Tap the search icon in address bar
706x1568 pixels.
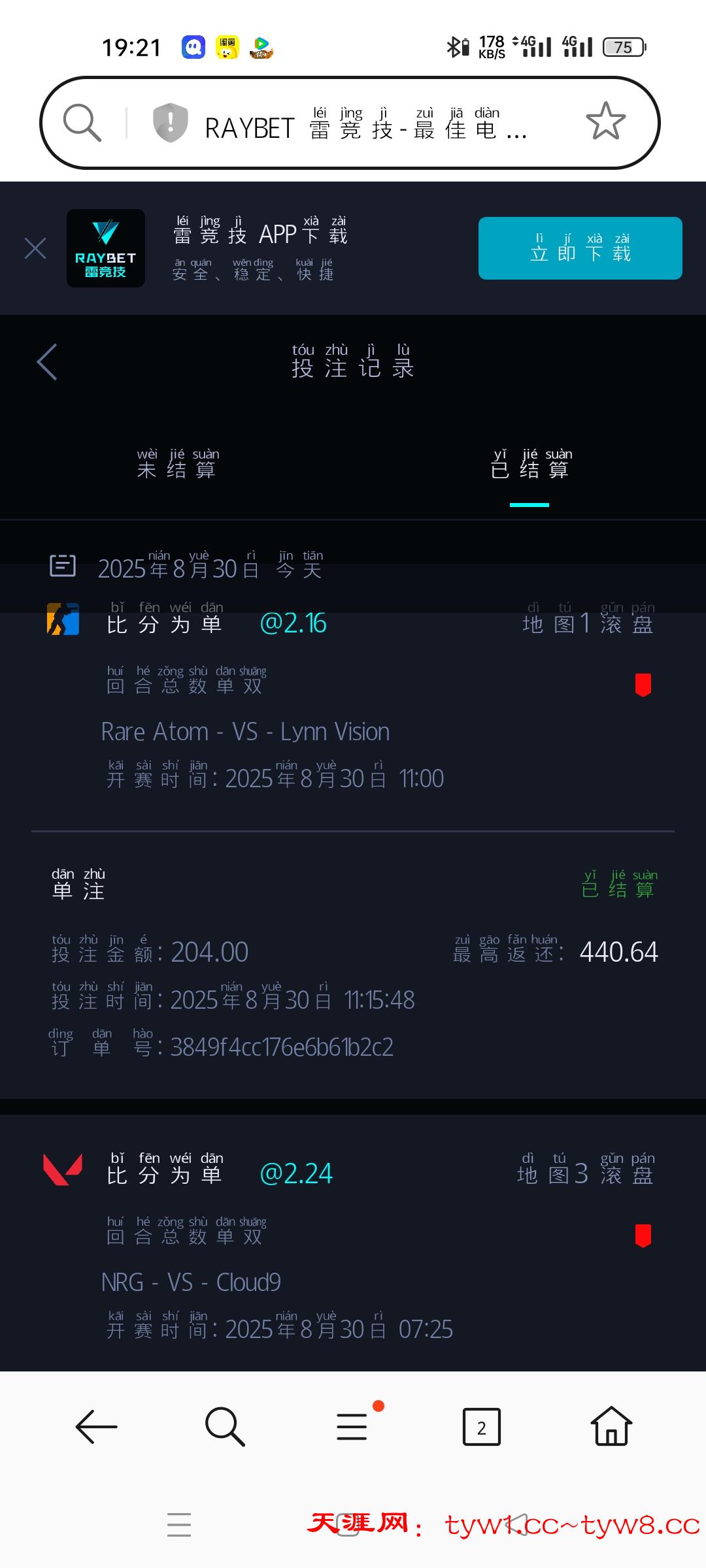pyautogui.click(x=82, y=122)
